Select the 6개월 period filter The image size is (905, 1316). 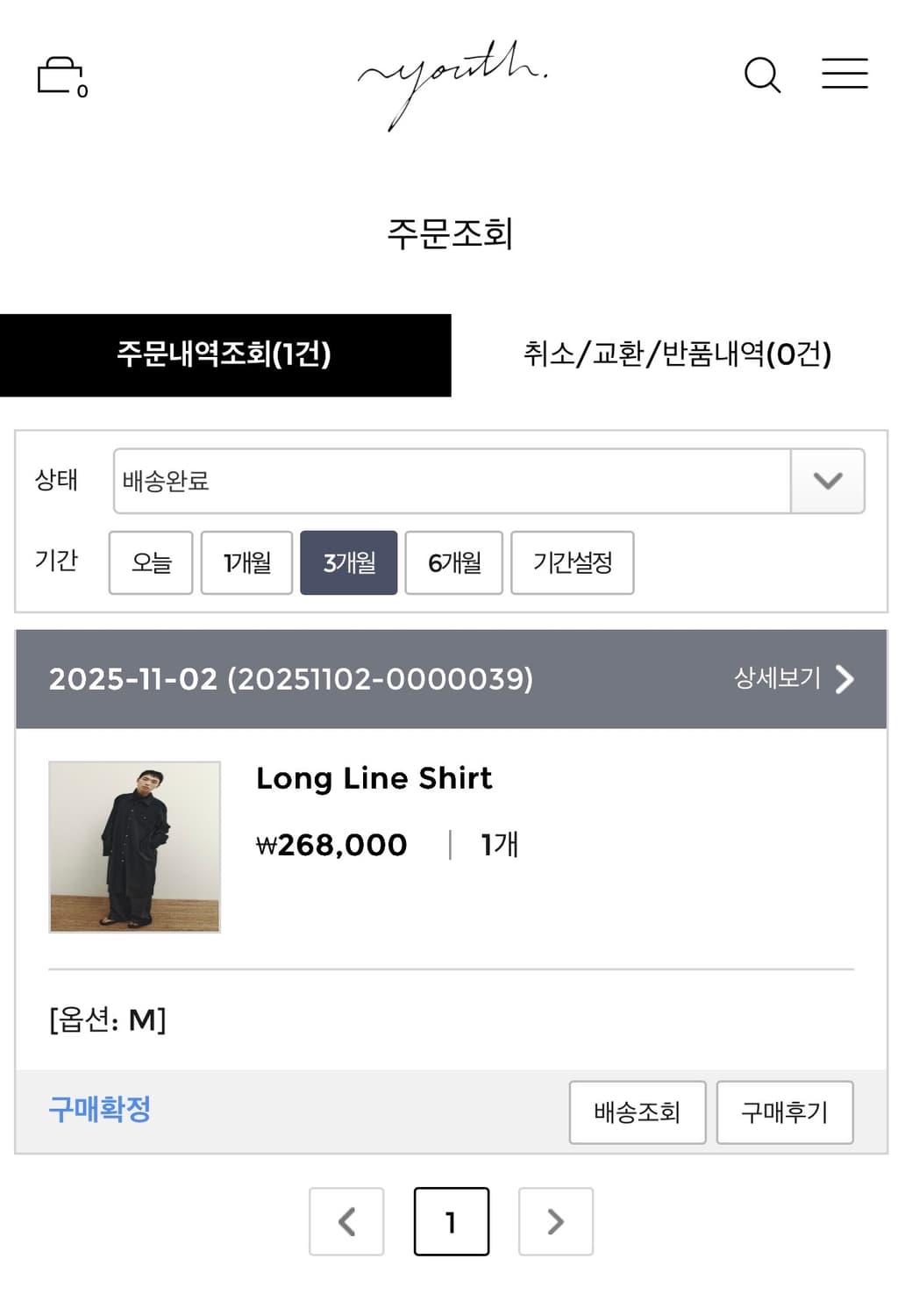pyautogui.click(x=453, y=562)
